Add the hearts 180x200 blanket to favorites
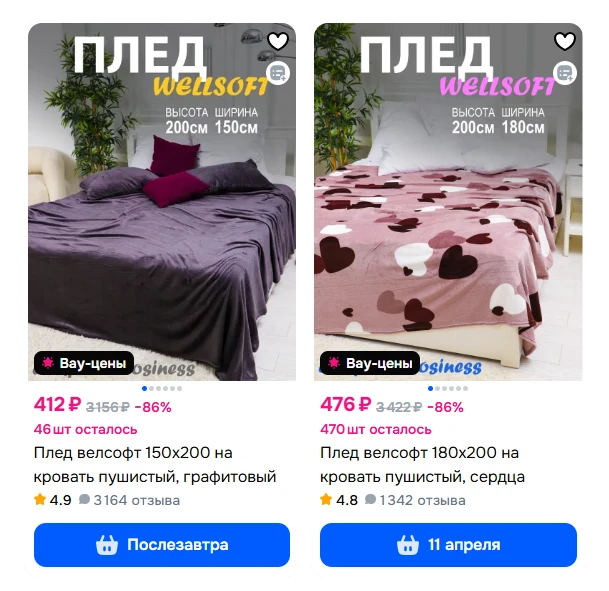The width and height of the screenshot is (609, 591). 565,41
